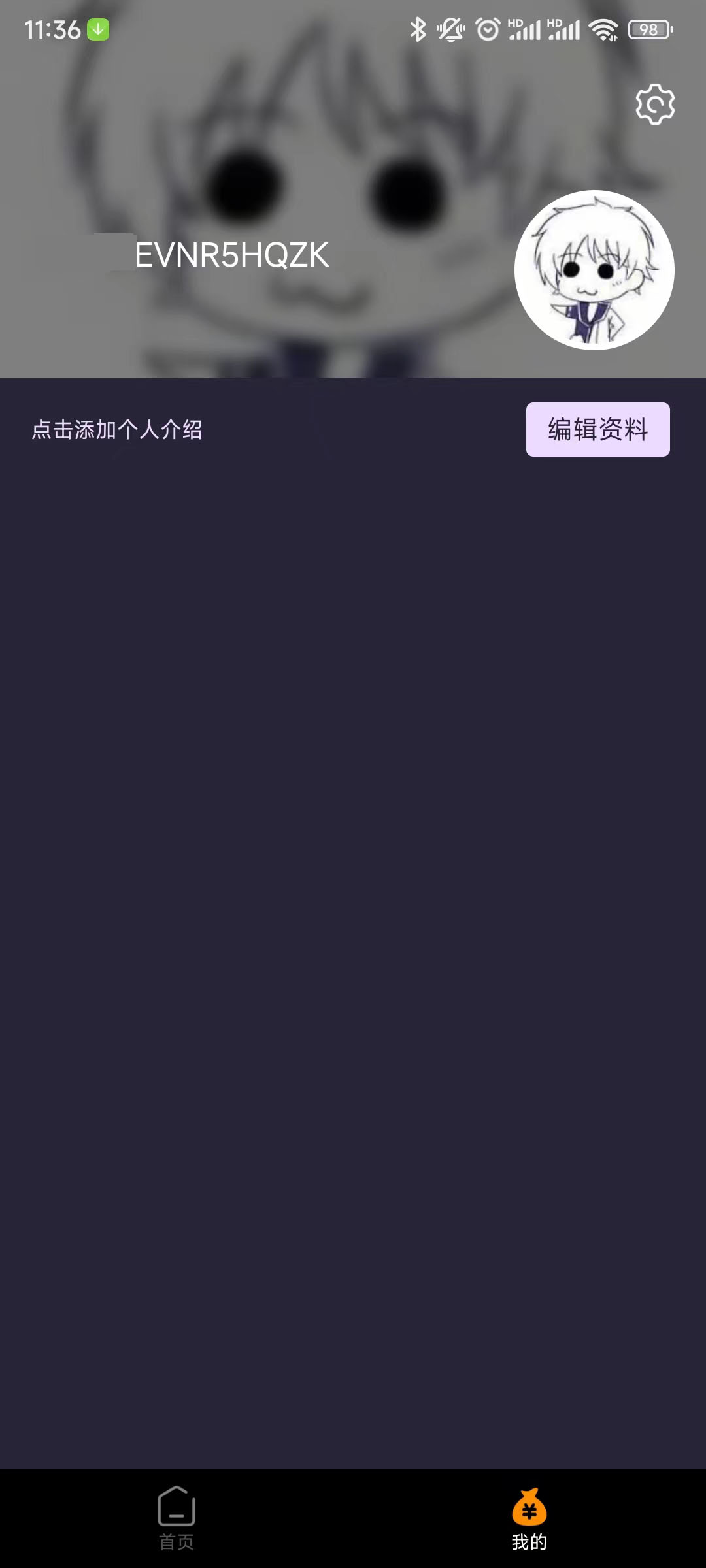Toggle the vibrate/mute status icon
Image resolution: width=706 pixels, height=1568 pixels.
451,29
